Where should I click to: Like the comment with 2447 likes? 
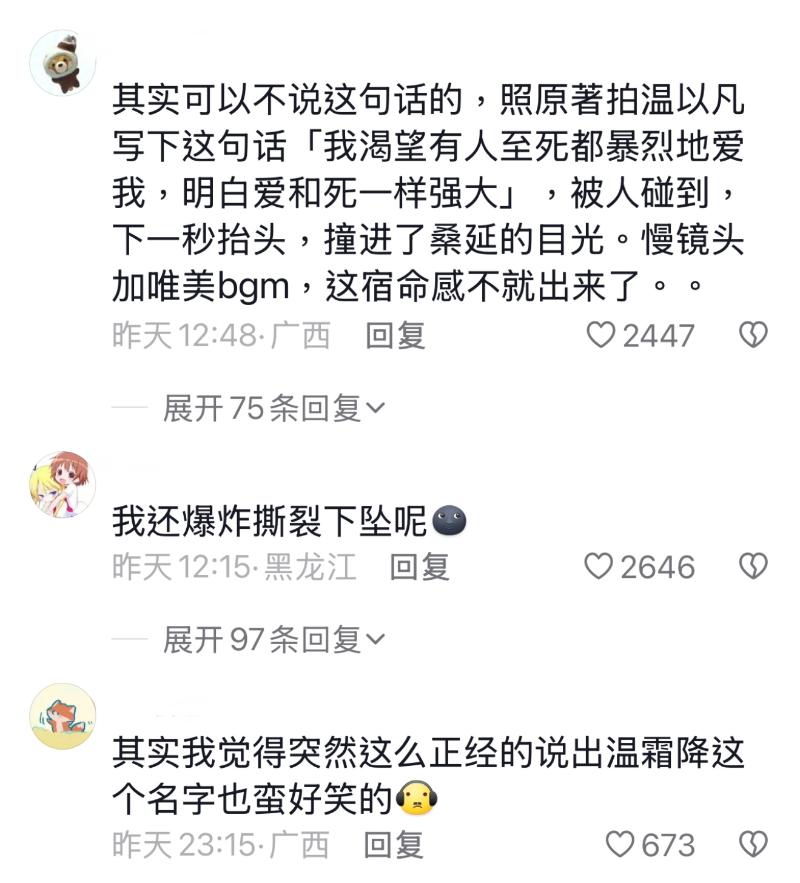coord(601,335)
